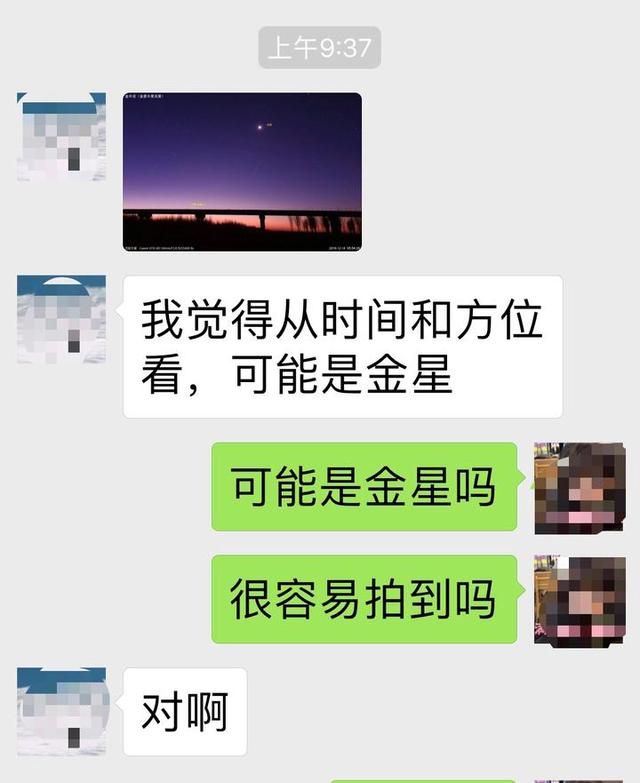View profile from avatar beside 我觉得从时间和方位看
640x783 pixels.
61,319
